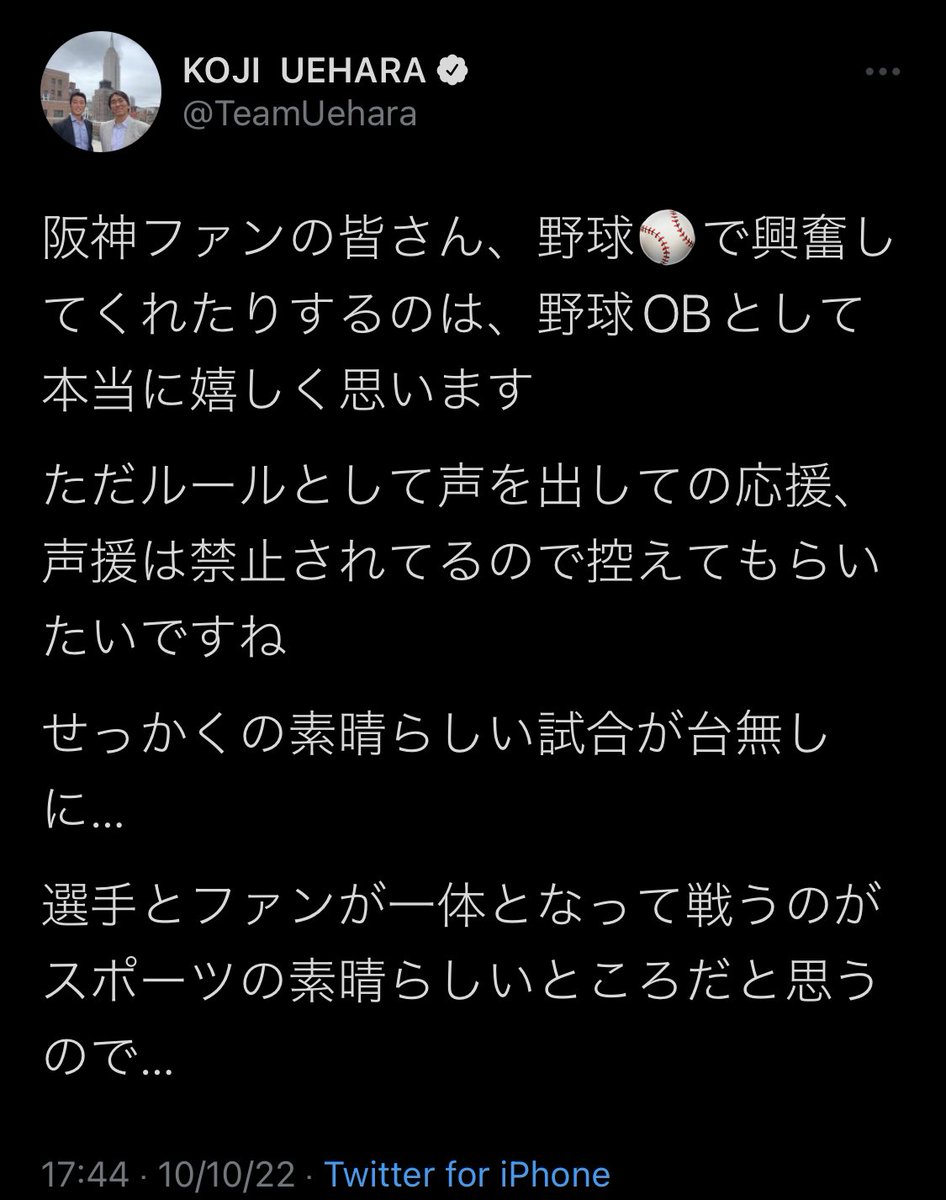This screenshot has height=1200, width=946.
Task: Open the KOJI UEHARA profile name
Action: (x=308, y=73)
